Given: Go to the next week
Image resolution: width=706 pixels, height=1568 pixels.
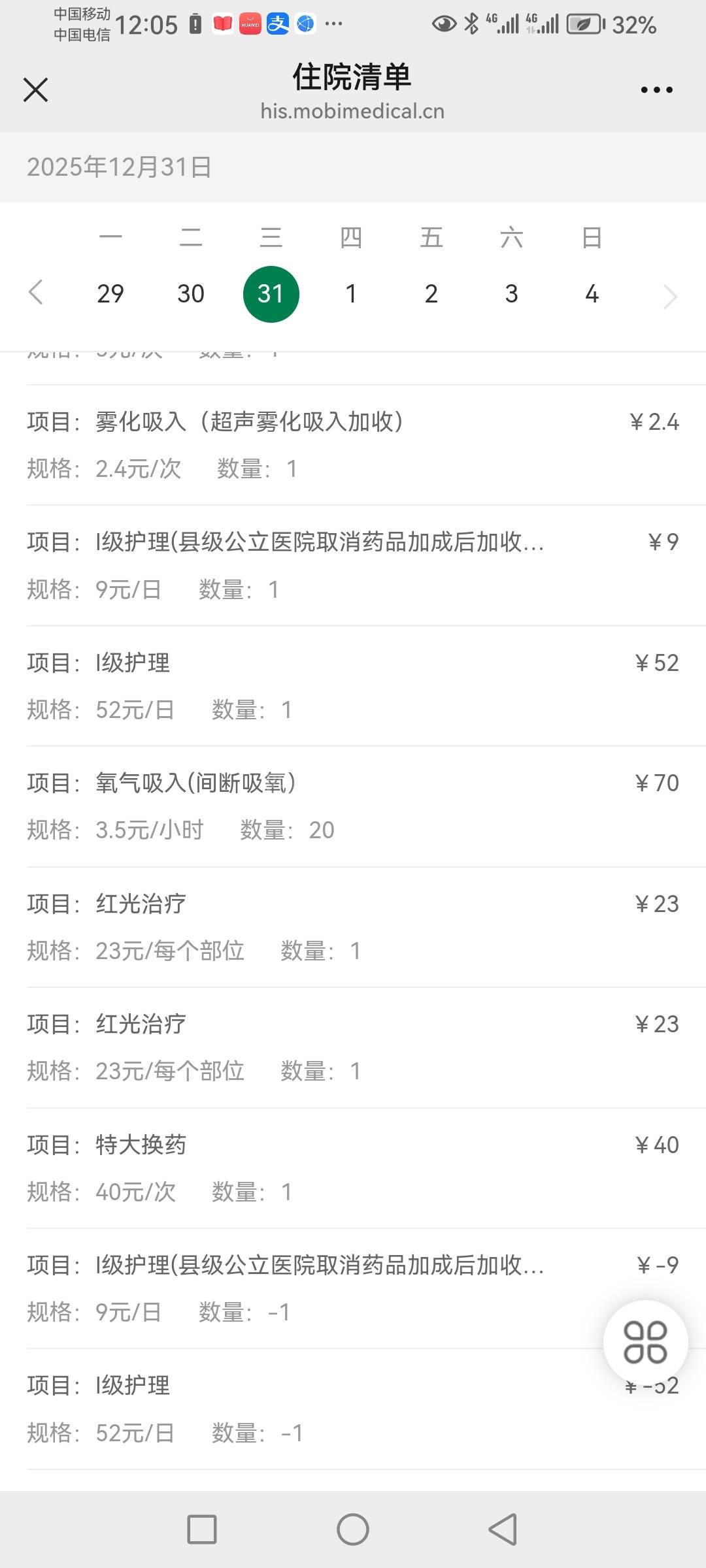Looking at the screenshot, I should 670,296.
